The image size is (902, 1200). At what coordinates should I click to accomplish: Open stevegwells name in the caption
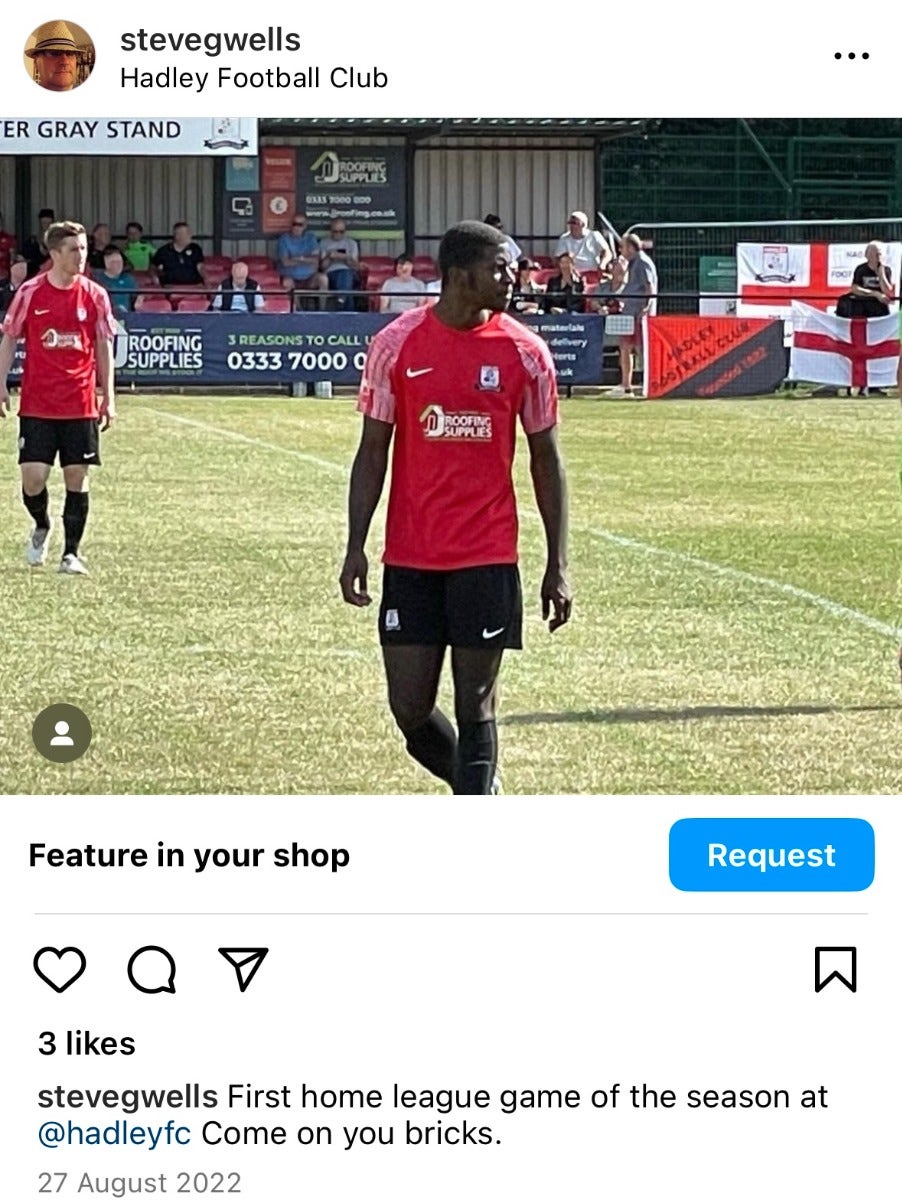[127, 1097]
